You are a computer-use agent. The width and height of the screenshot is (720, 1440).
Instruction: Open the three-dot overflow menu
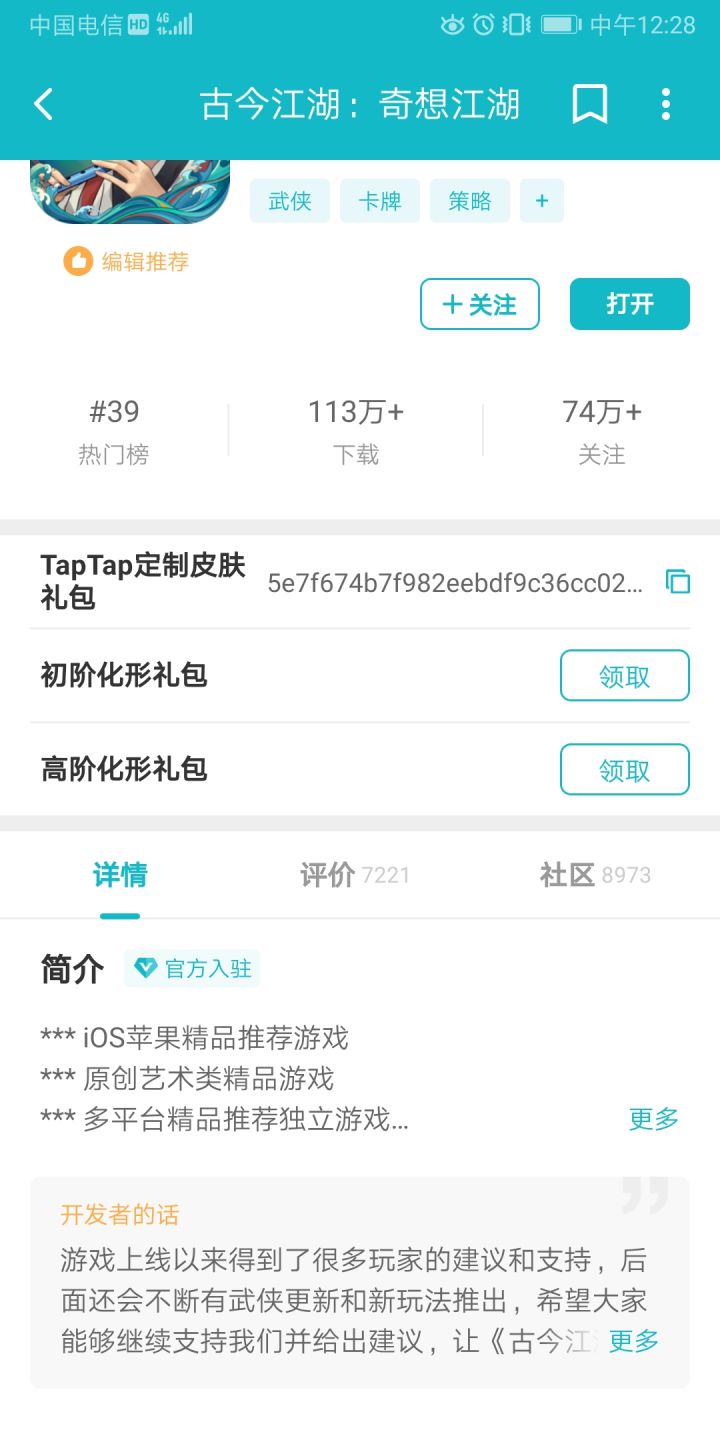(x=665, y=103)
